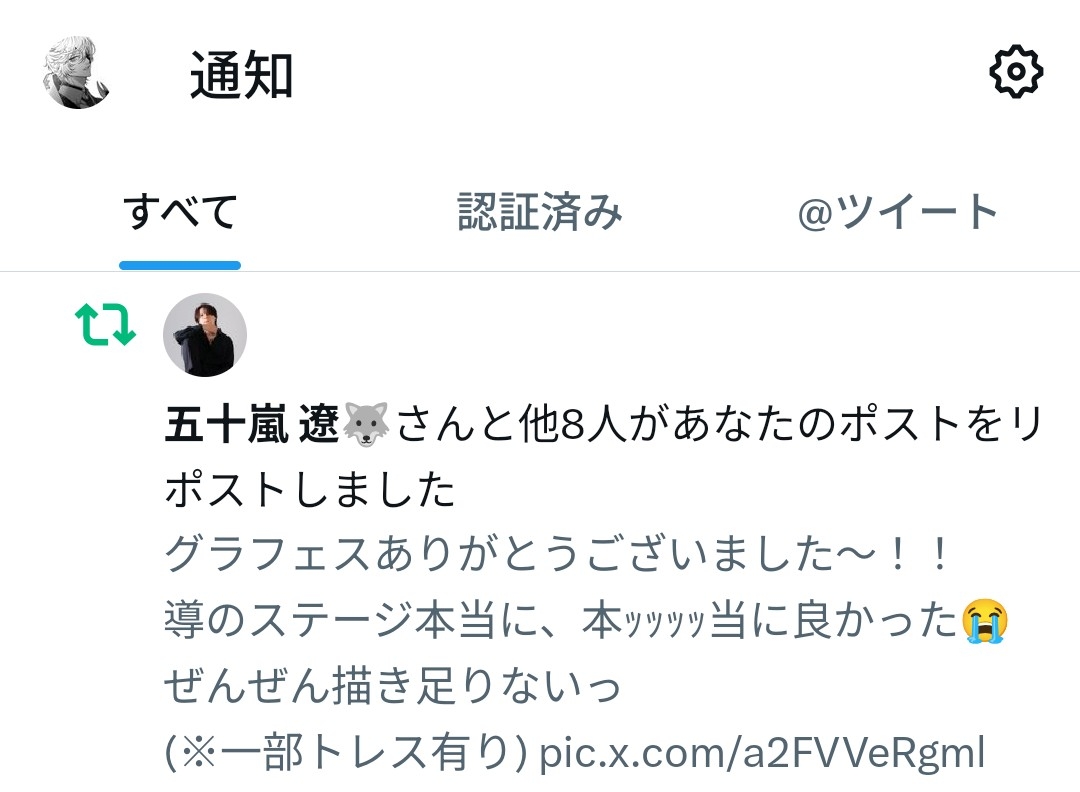Switch to the @ツイート tab
This screenshot has height=792, width=1080.
pyautogui.click(x=898, y=212)
